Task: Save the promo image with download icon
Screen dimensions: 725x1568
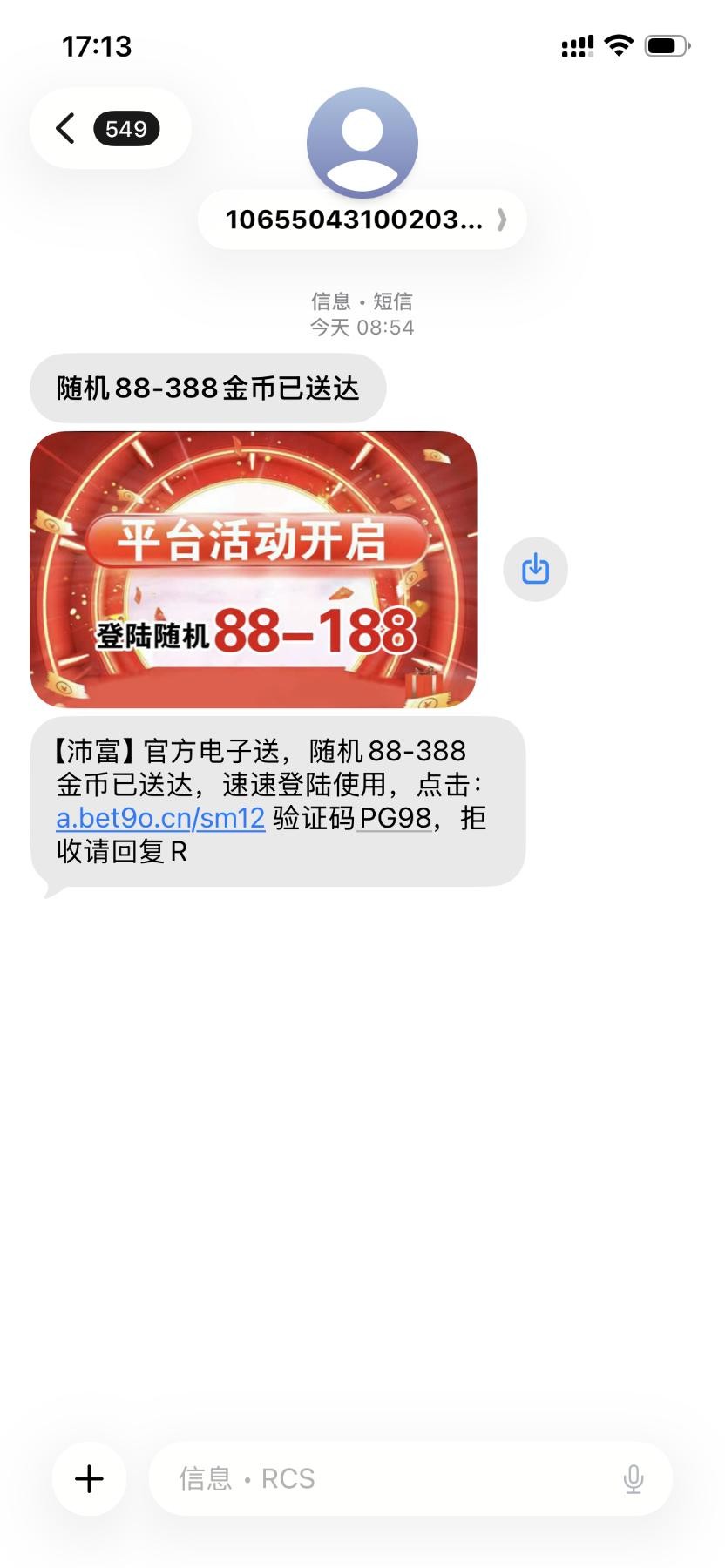Action: tap(535, 570)
